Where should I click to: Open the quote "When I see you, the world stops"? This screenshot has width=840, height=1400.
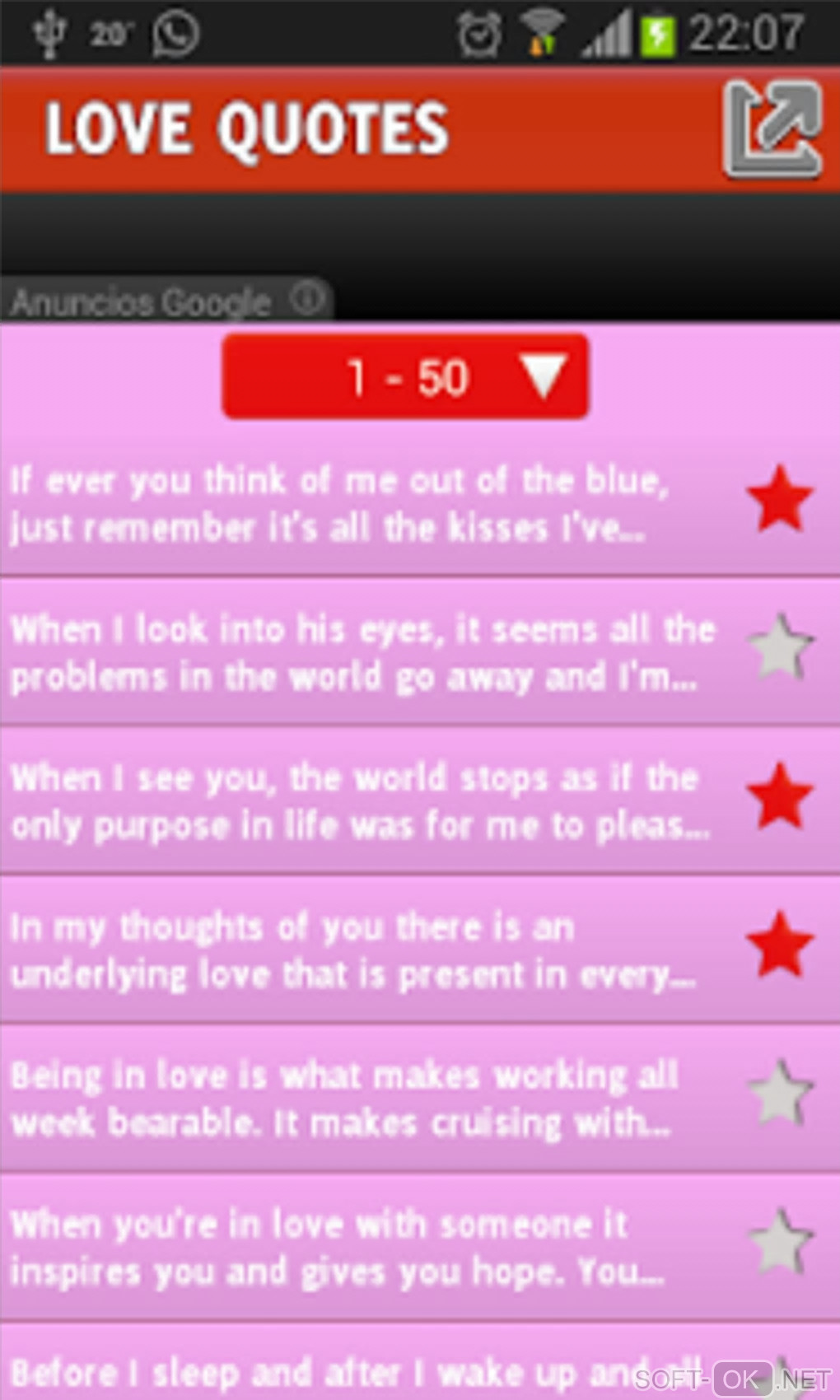coord(354,801)
